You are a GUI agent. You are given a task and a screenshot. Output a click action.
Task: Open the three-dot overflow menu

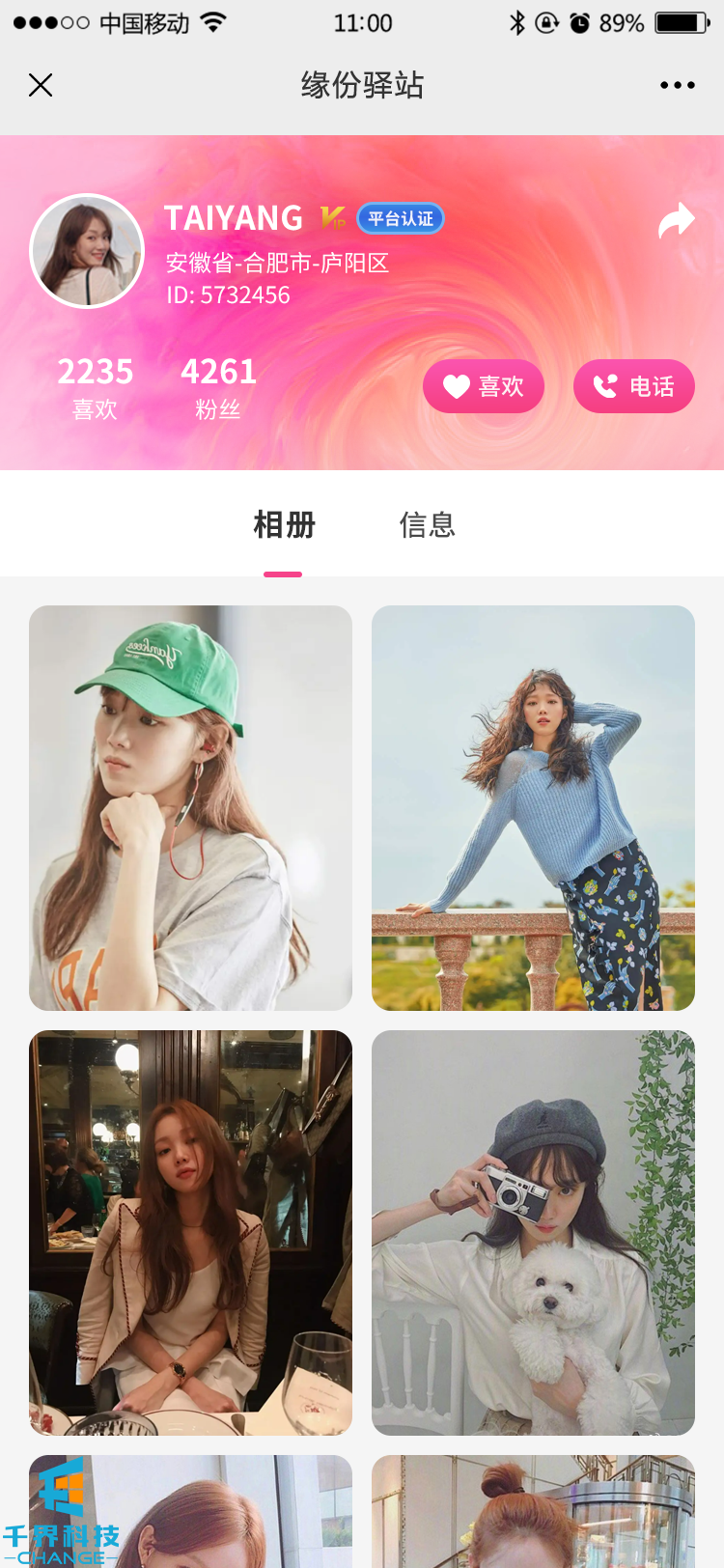[677, 86]
